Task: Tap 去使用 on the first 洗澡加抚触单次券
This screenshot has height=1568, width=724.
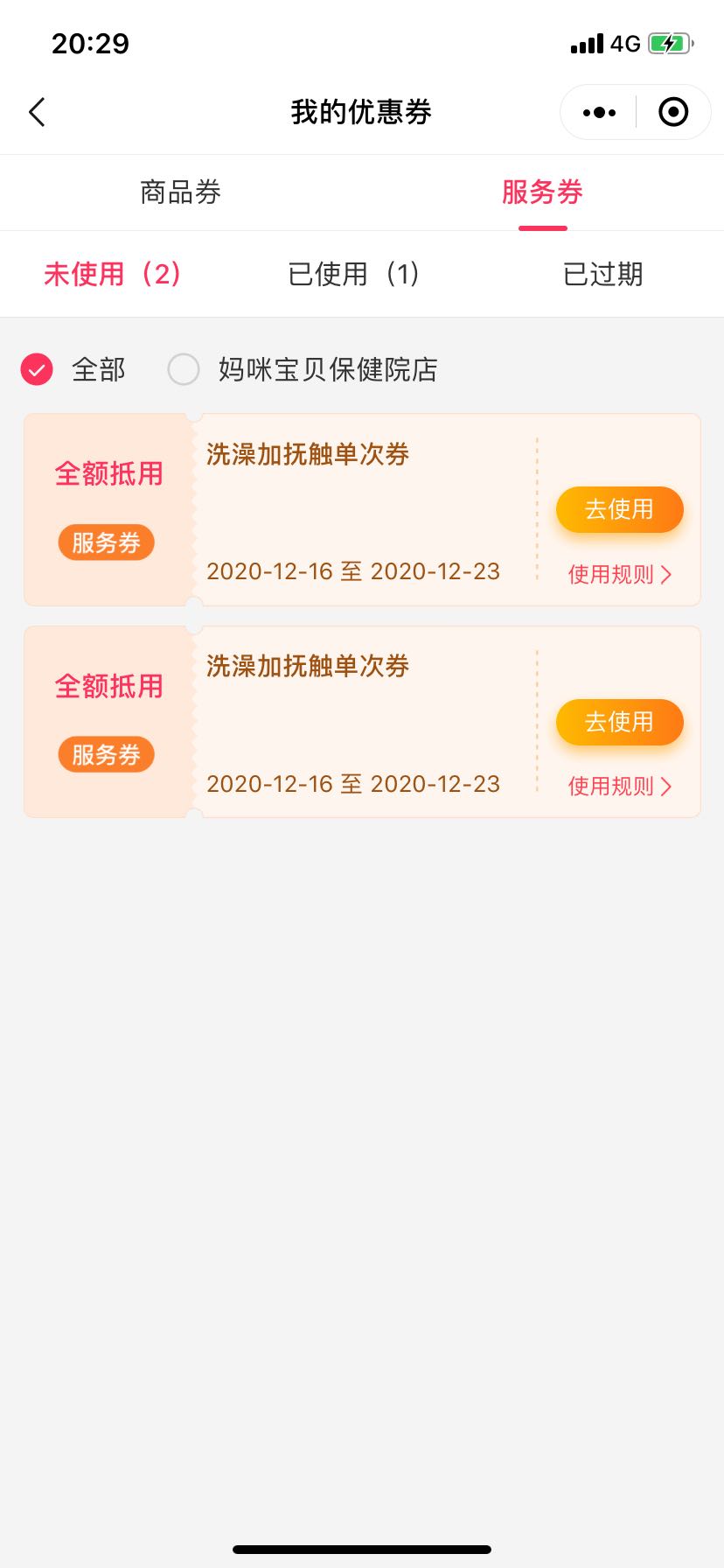Action: tap(619, 509)
